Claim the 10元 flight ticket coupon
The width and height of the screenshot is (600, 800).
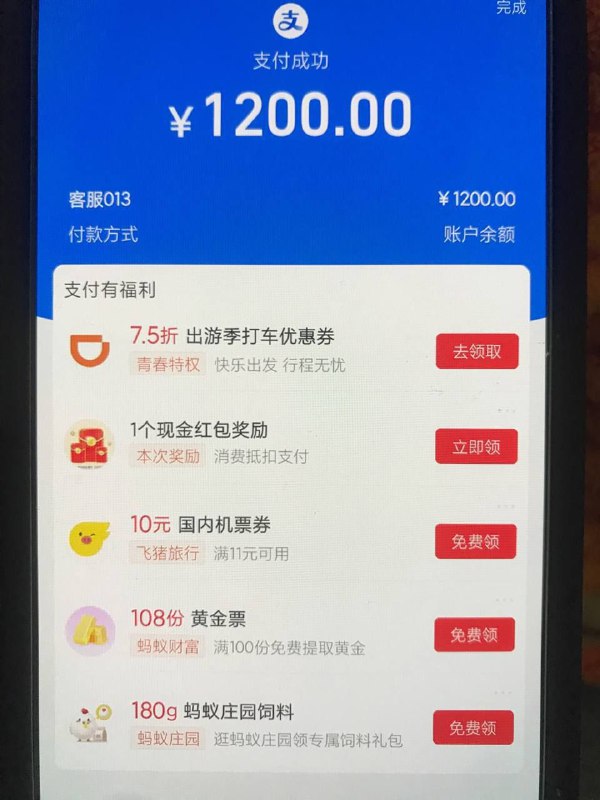[x=474, y=541]
